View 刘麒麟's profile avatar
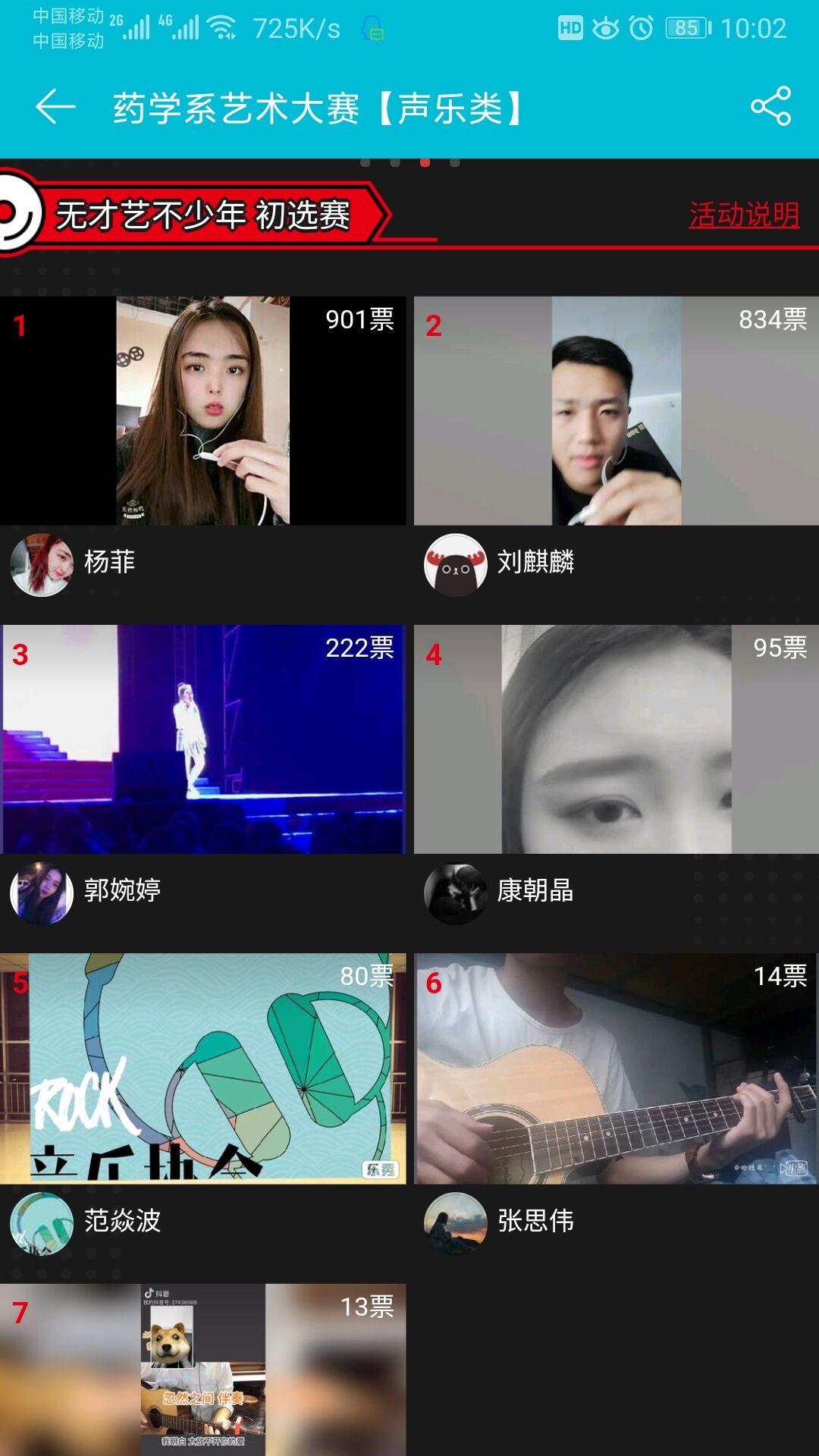 click(x=455, y=564)
